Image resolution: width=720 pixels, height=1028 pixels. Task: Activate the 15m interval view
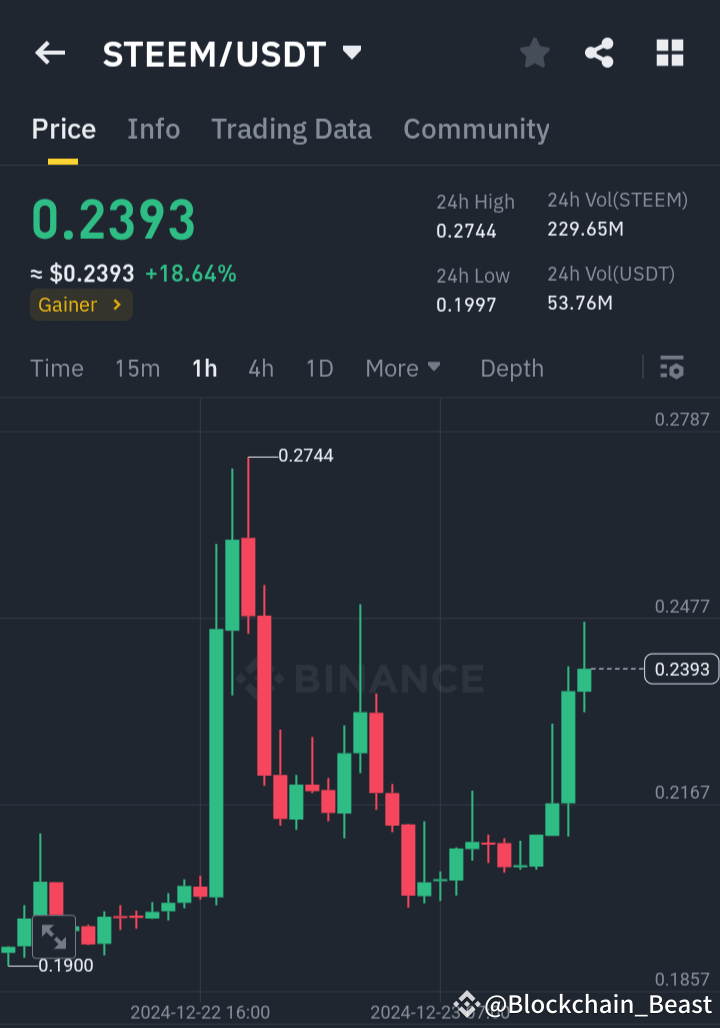(x=137, y=368)
